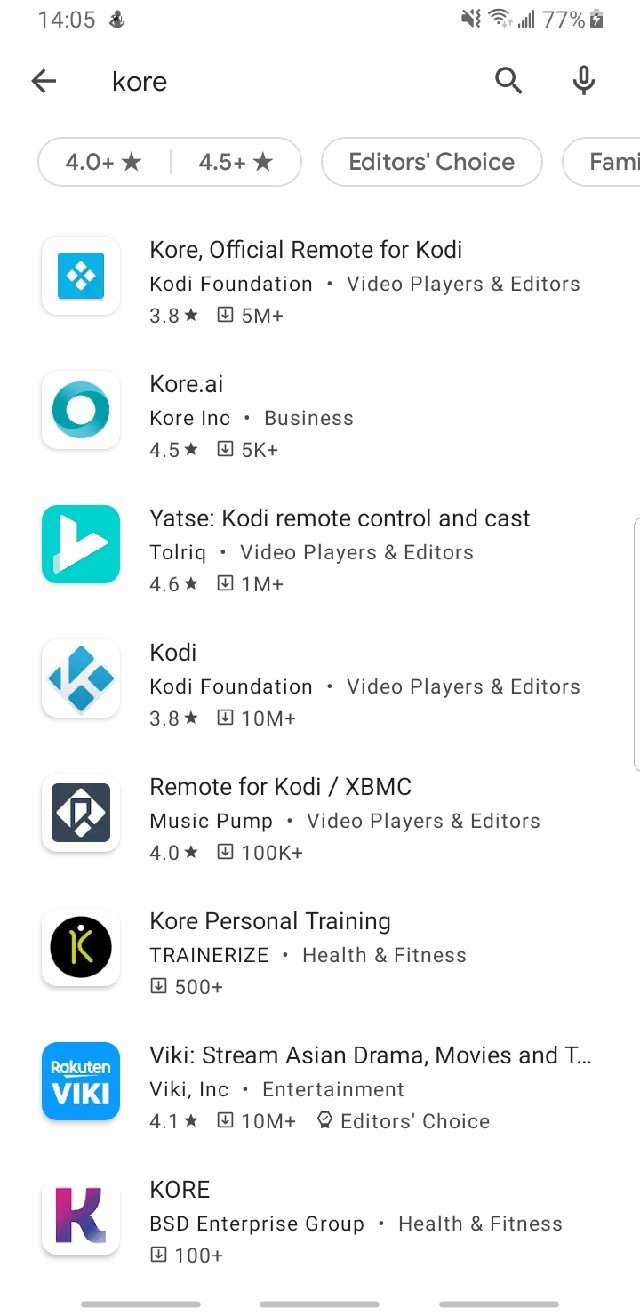
Task: View the Viki: Stream Asian Drama app
Action: pyautogui.click(x=320, y=1087)
